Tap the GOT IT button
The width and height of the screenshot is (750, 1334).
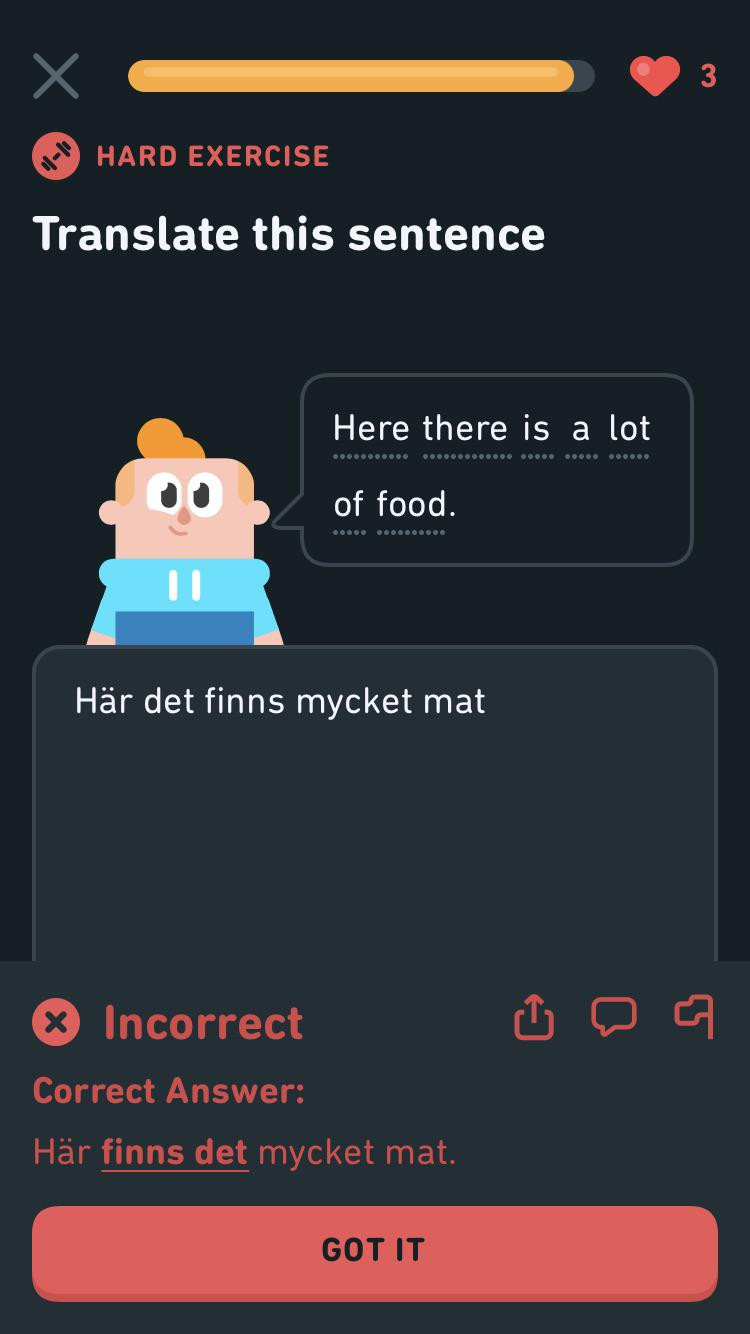click(x=374, y=1250)
